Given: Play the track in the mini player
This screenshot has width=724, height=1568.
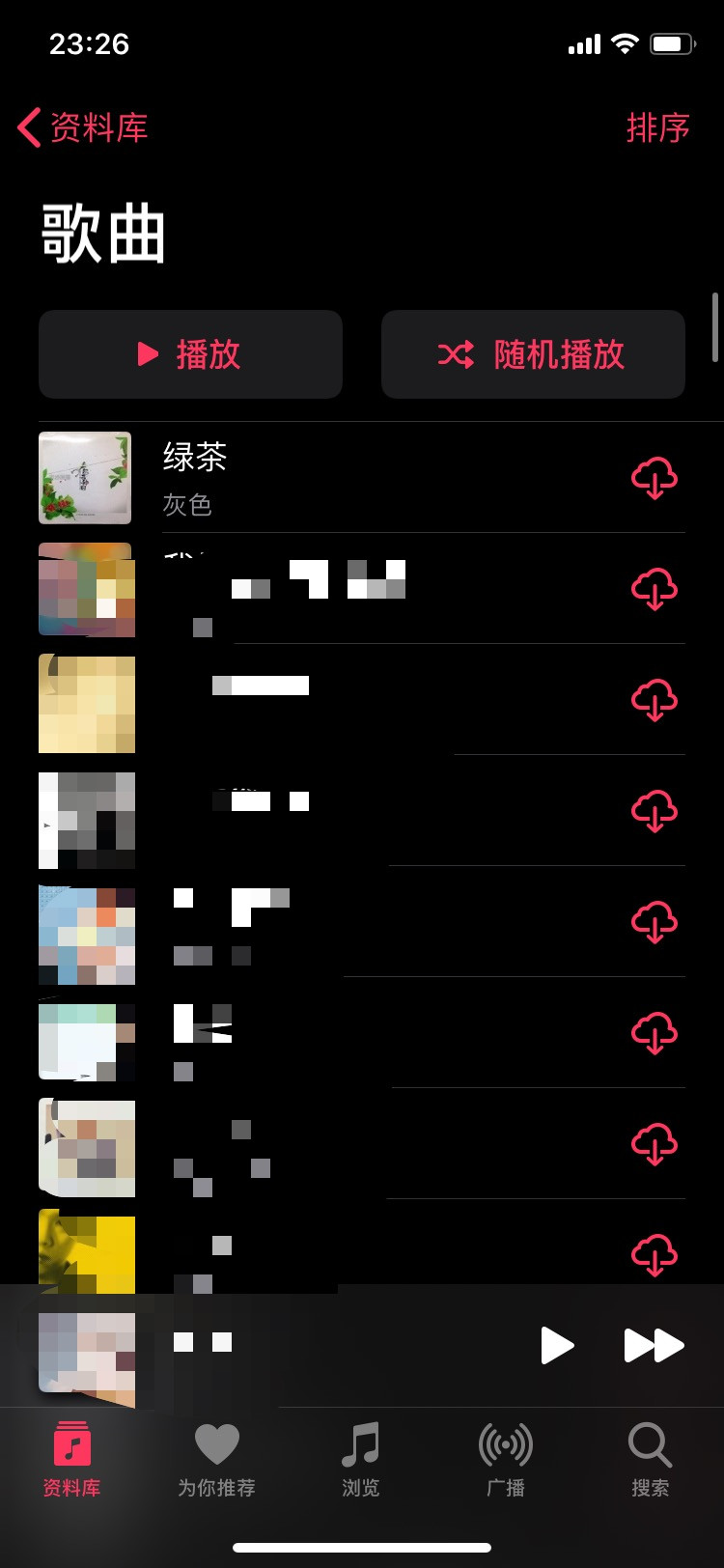Looking at the screenshot, I should pyautogui.click(x=557, y=1345).
